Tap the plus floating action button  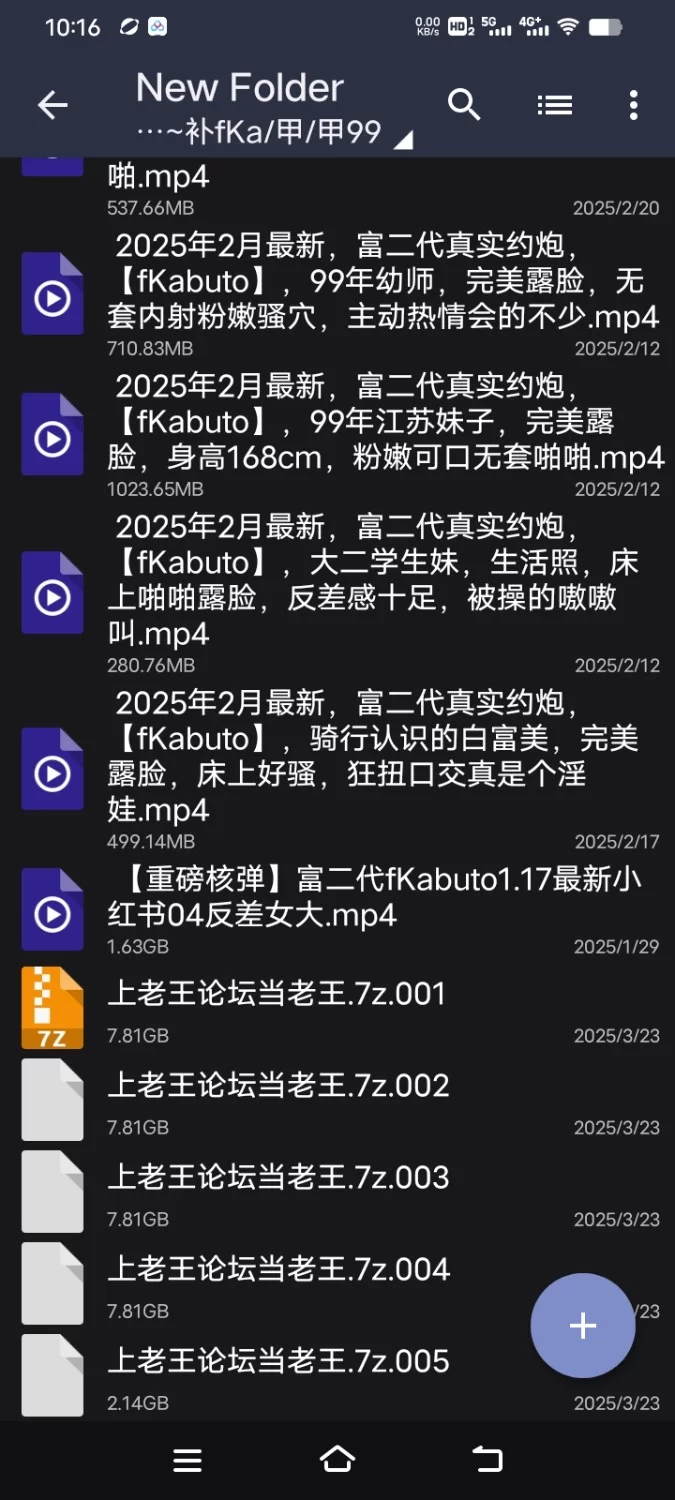tap(583, 1326)
